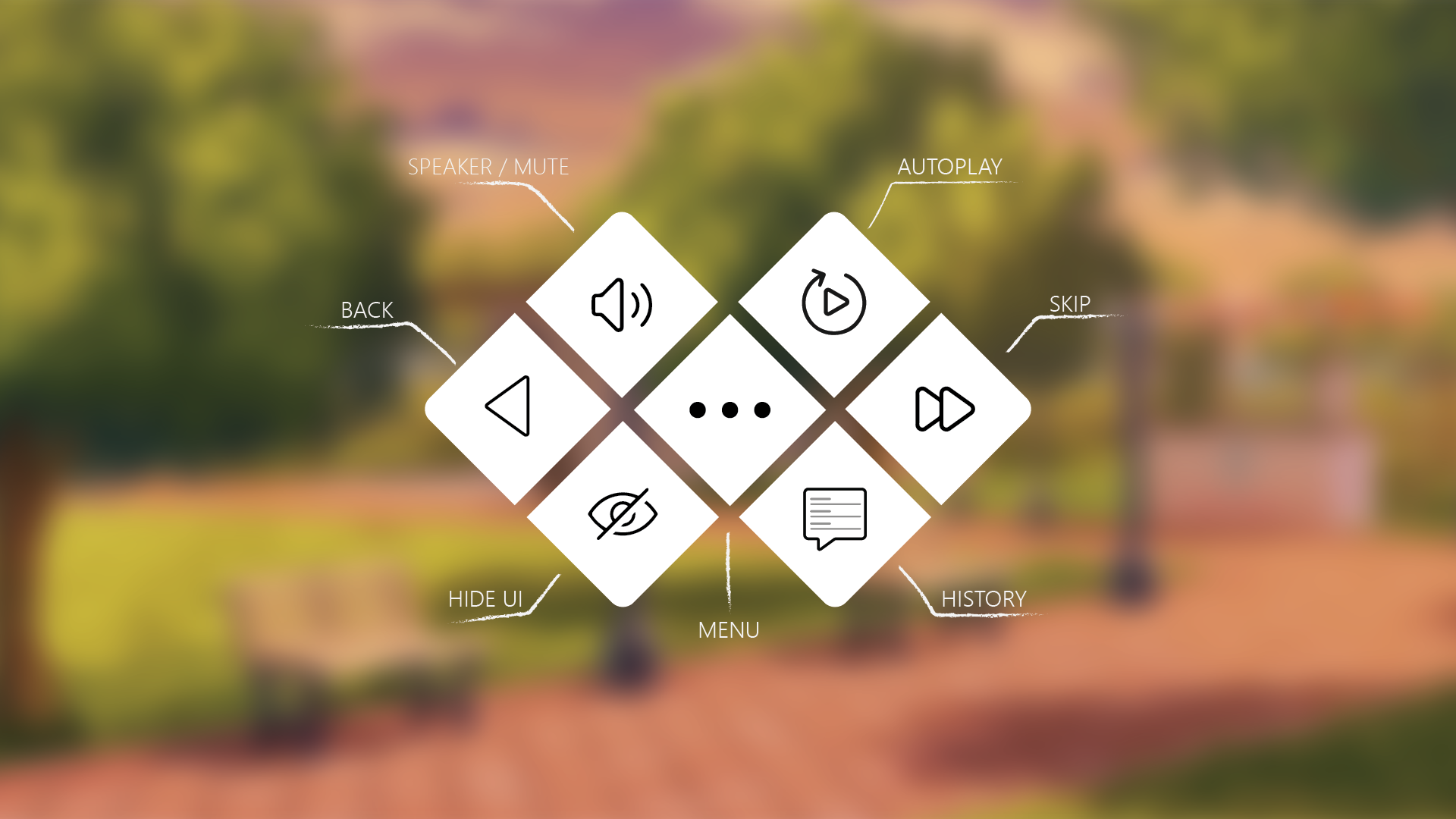Image resolution: width=1456 pixels, height=819 pixels.
Task: Tap the speaker mute diamond button
Action: pos(622,305)
